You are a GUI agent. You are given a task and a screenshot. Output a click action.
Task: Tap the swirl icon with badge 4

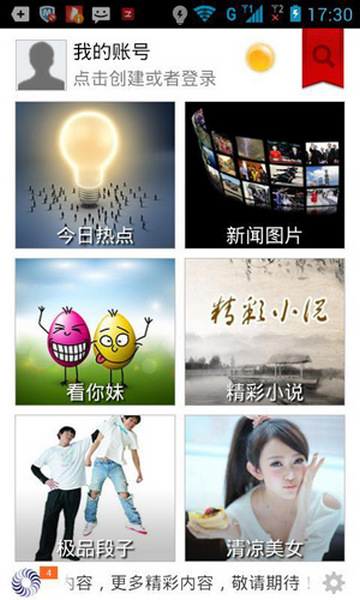[26, 583]
